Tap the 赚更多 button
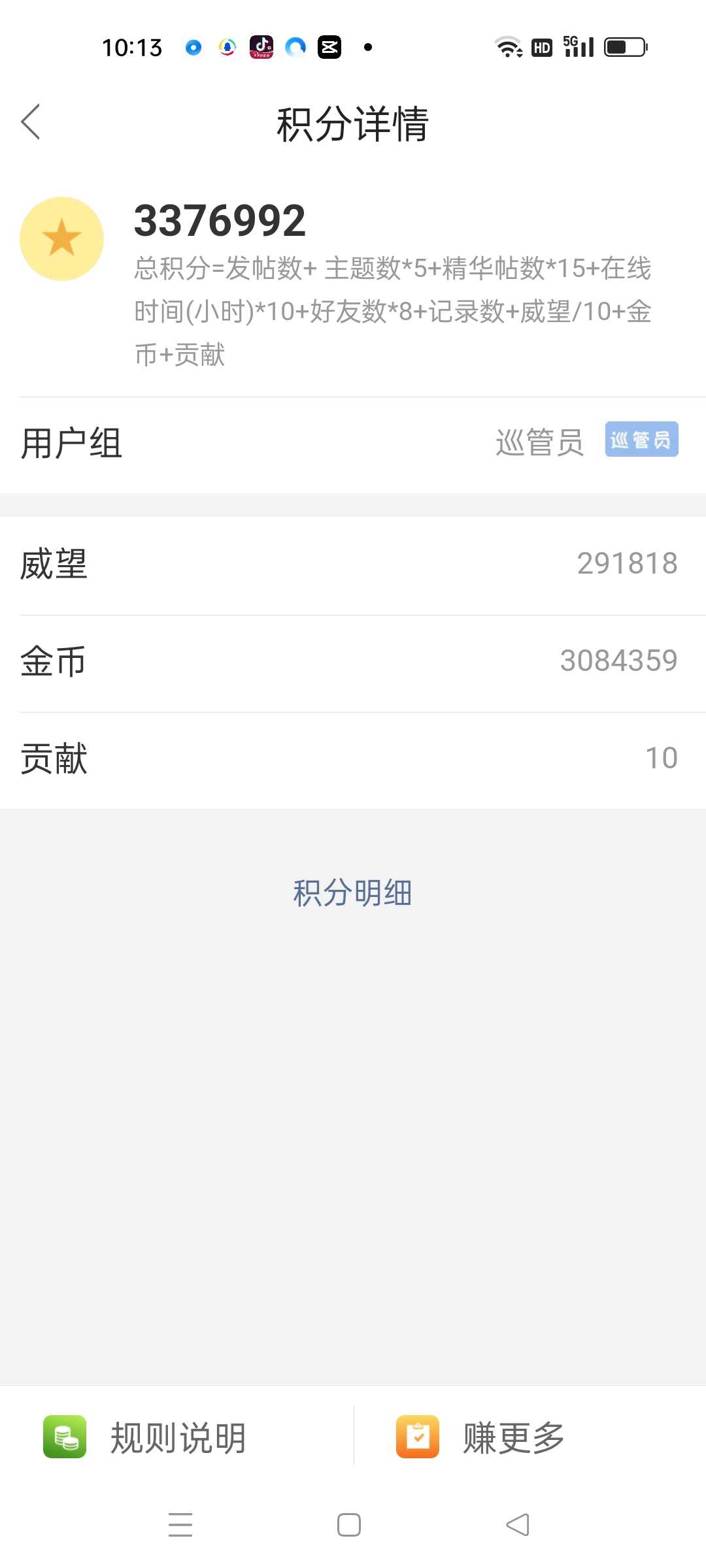 (529, 1437)
